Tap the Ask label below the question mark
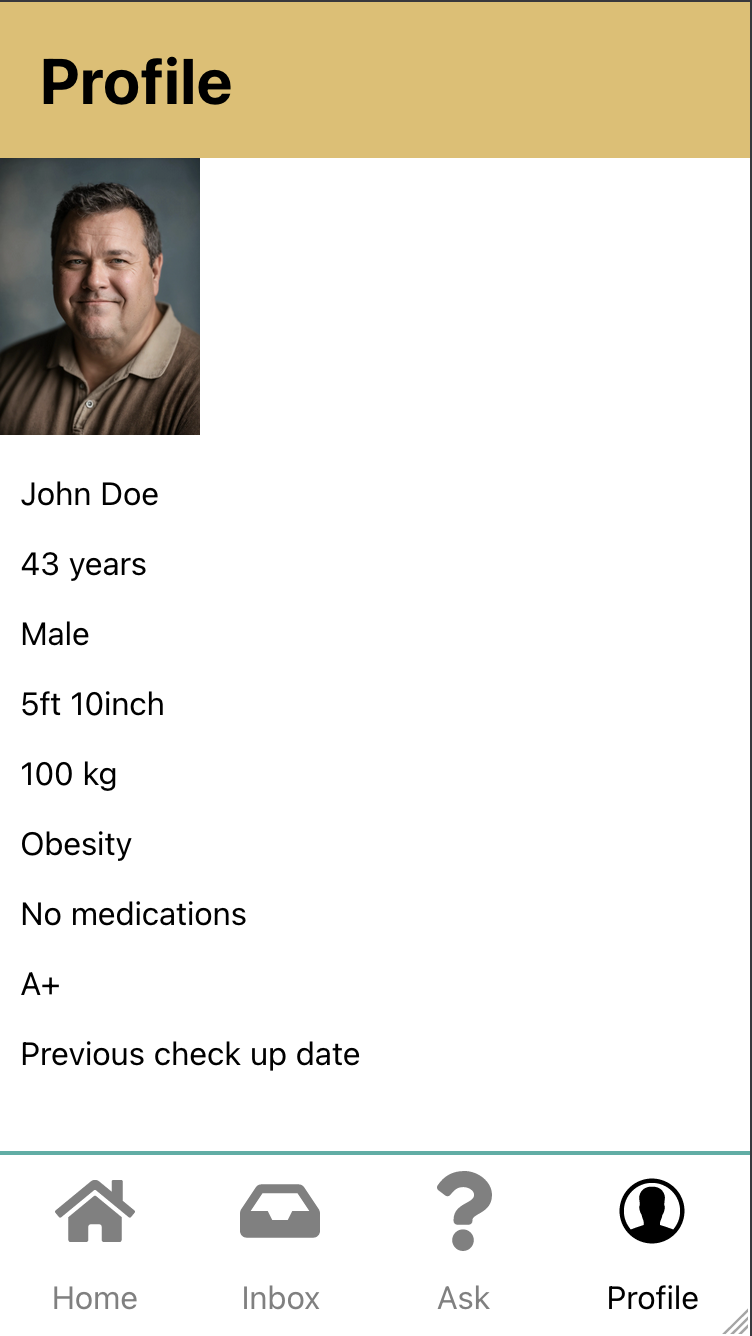Screen dimensions: 752x1336 462,1297
